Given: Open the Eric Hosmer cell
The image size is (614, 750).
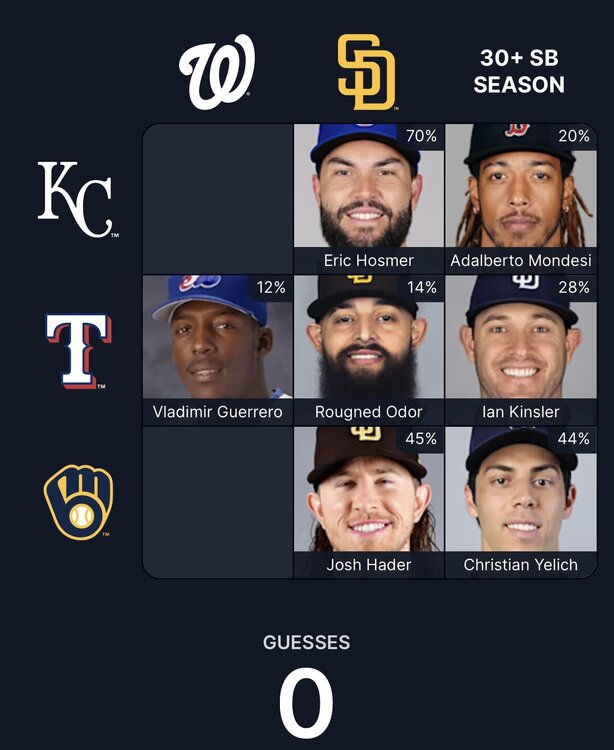Looking at the screenshot, I should (x=368, y=199).
